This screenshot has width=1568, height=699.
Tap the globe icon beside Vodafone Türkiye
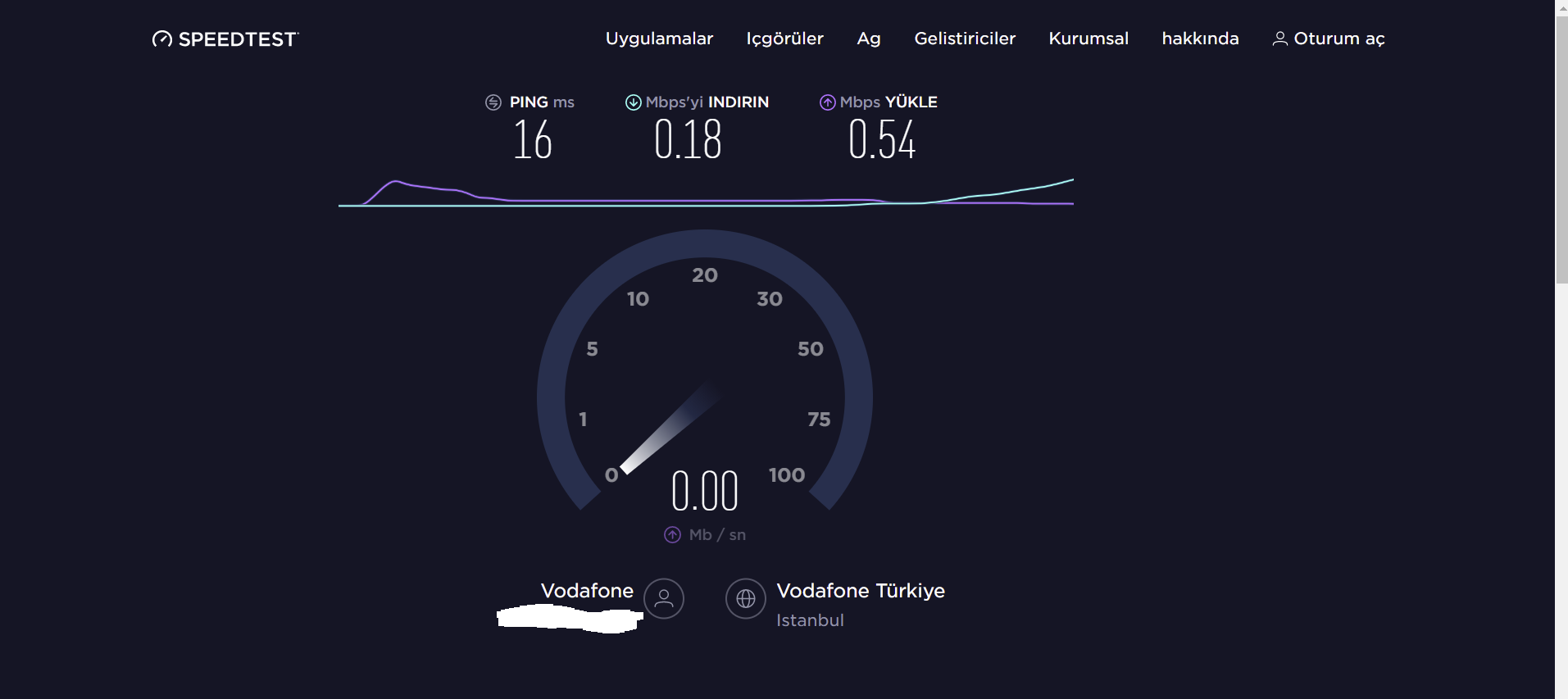tap(745, 598)
